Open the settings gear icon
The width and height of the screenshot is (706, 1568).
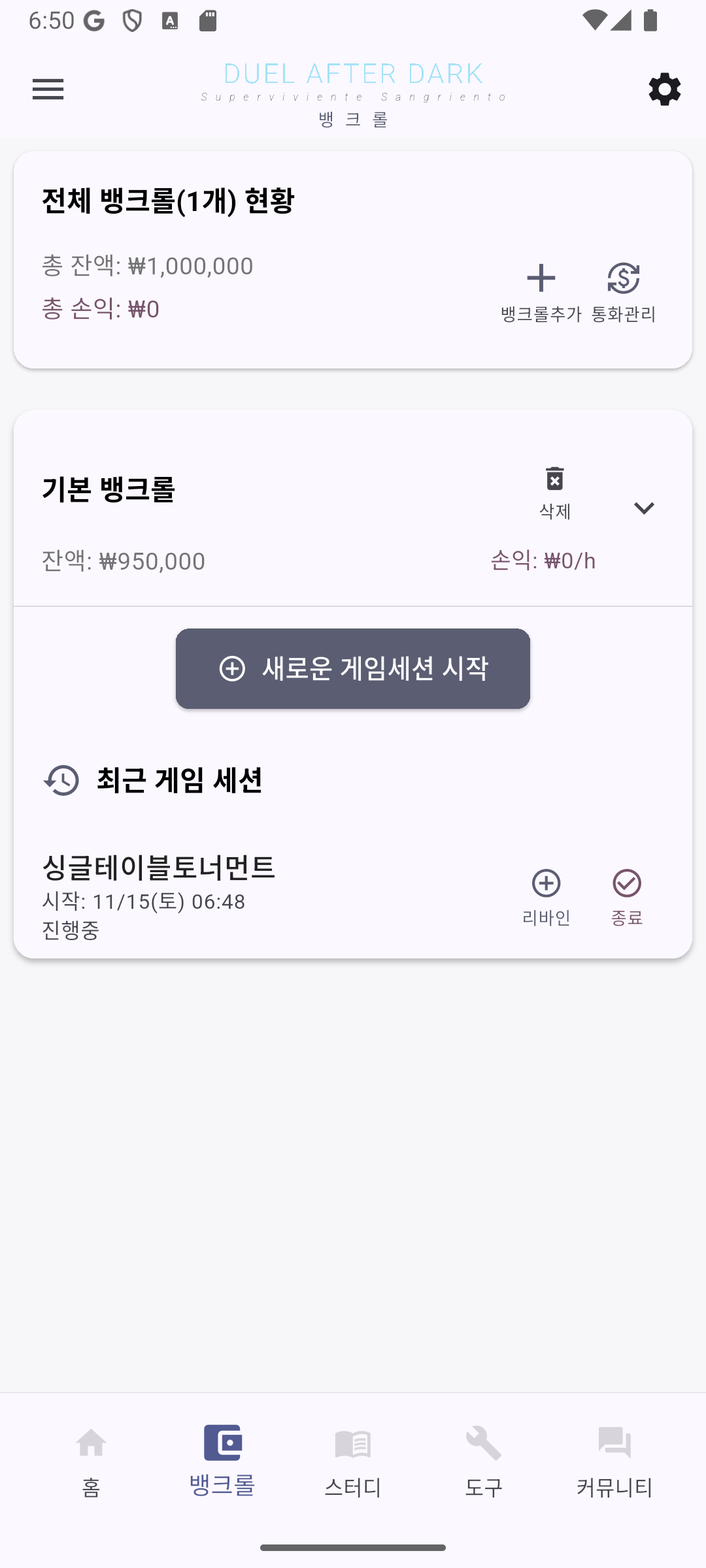pos(664,89)
